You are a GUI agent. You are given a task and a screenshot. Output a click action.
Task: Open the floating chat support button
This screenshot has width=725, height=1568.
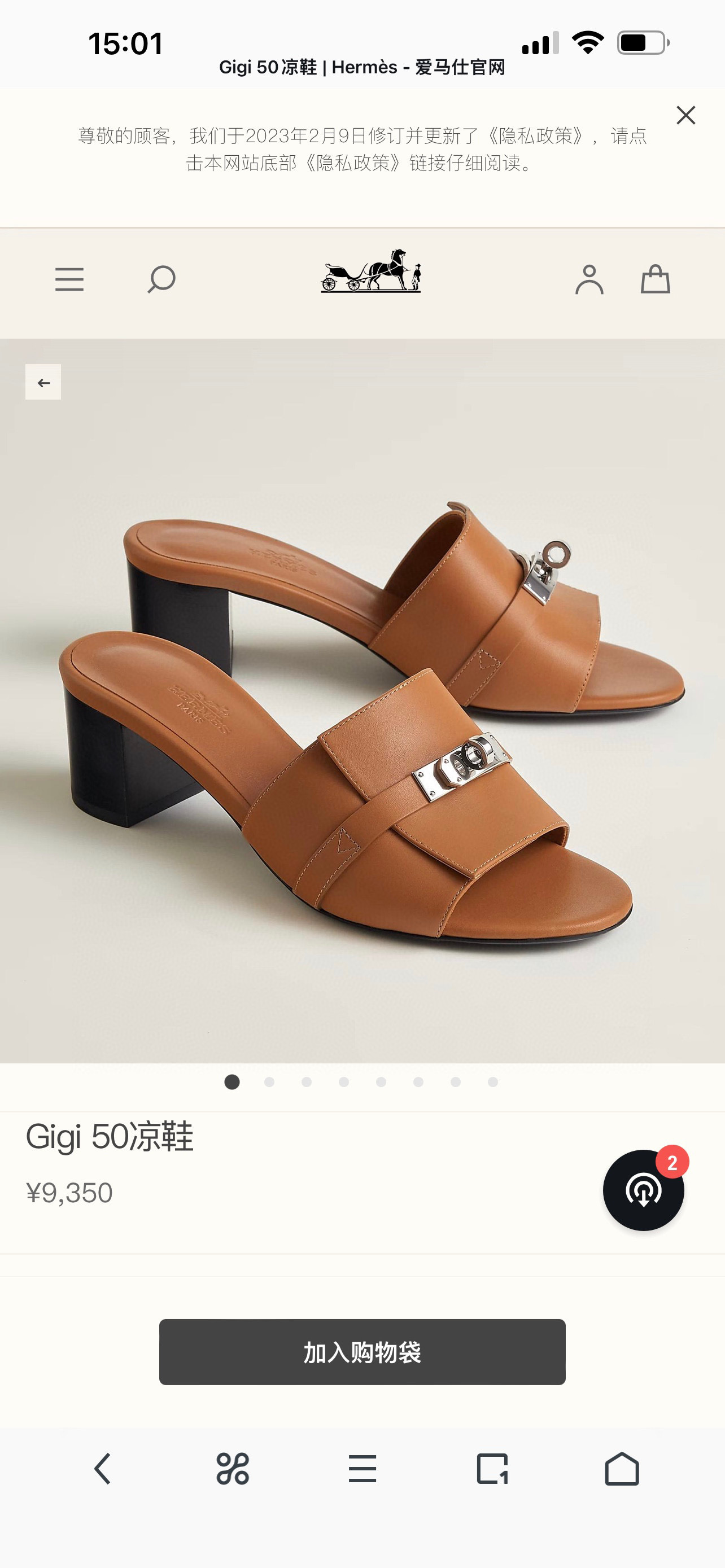[x=644, y=1190]
